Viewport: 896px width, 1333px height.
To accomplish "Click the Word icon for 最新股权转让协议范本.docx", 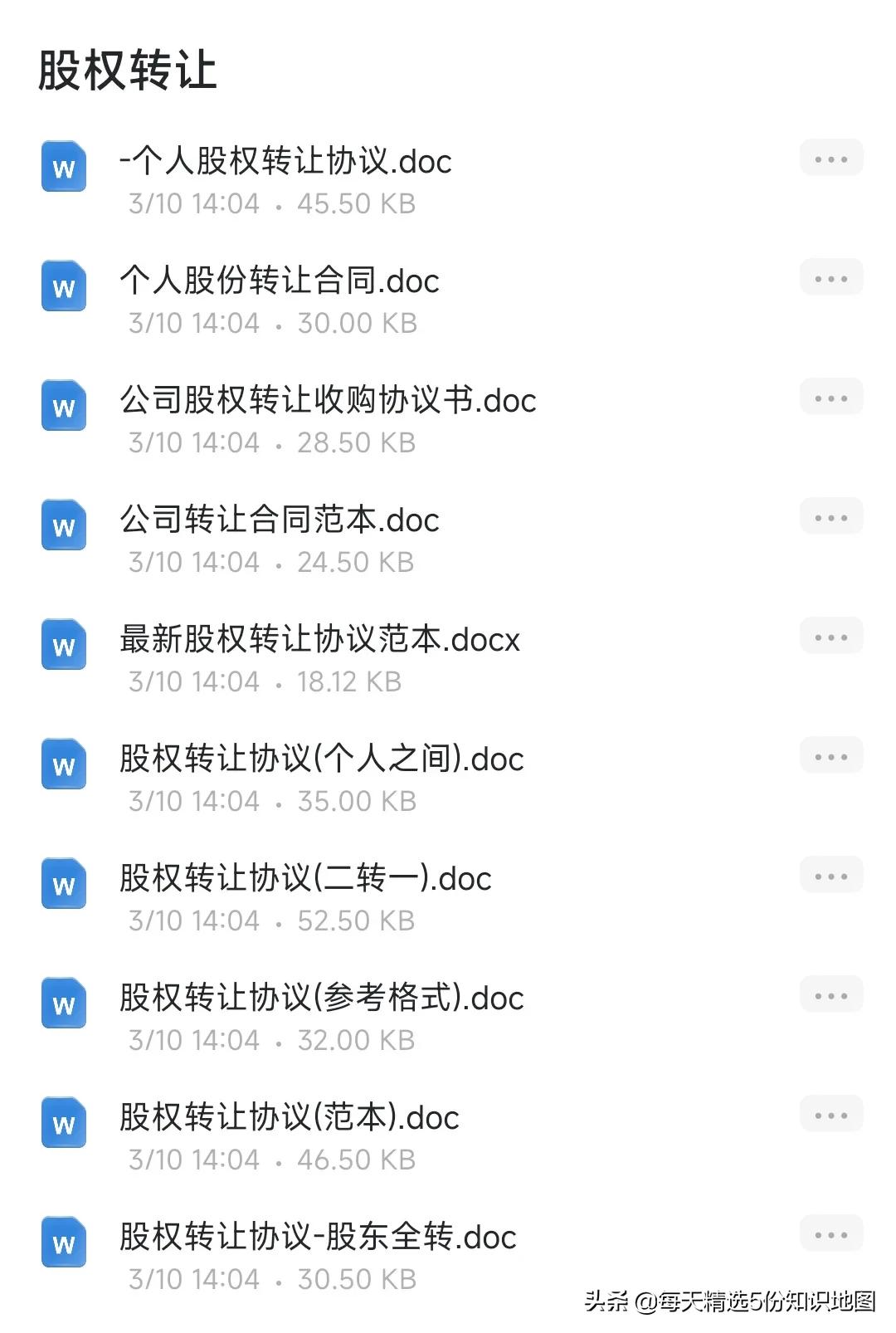I will pos(62,645).
